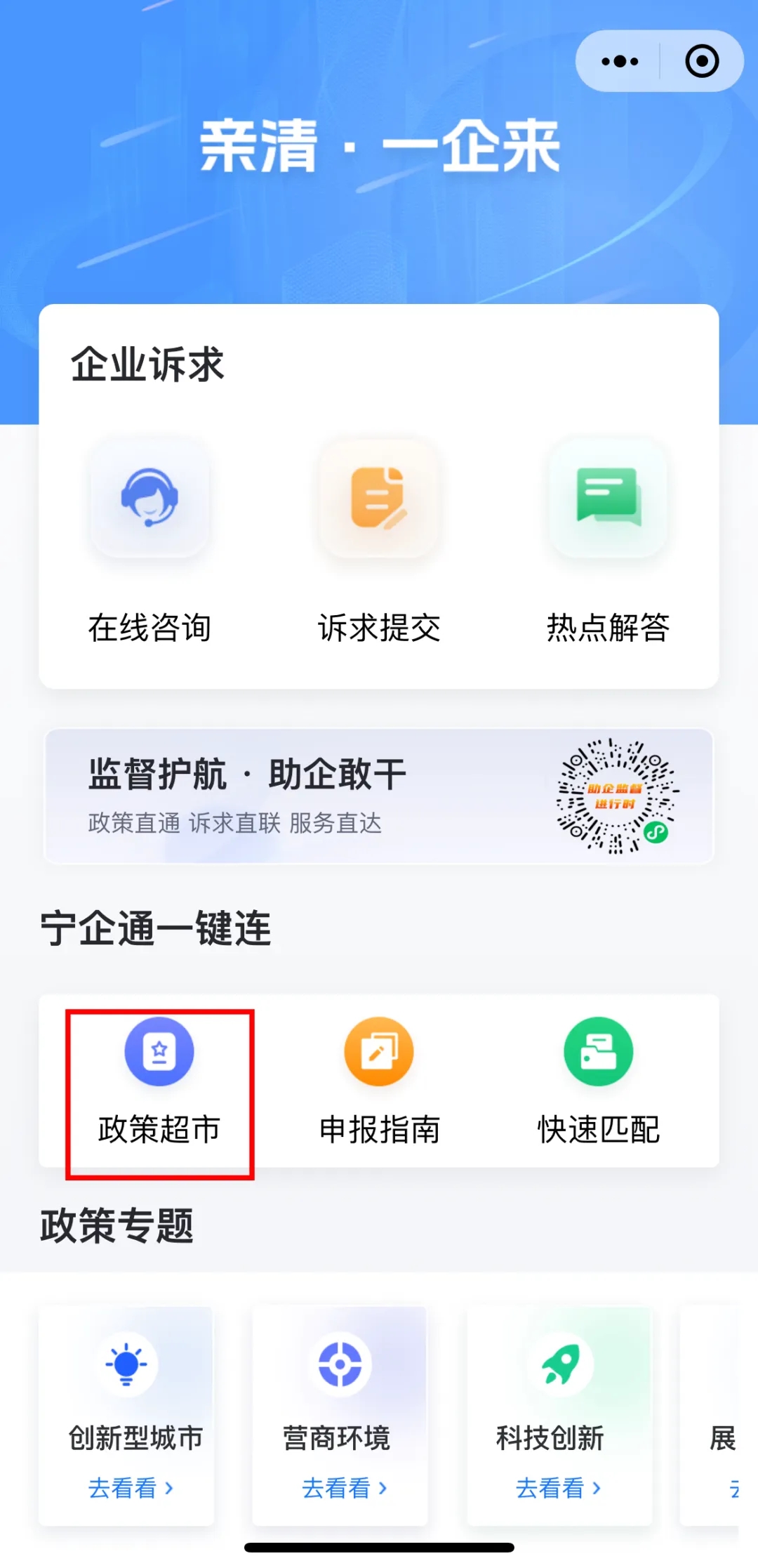This screenshot has width=758, height=1568.
Task: Select 快速匹配 quick matching
Action: coord(599,1083)
